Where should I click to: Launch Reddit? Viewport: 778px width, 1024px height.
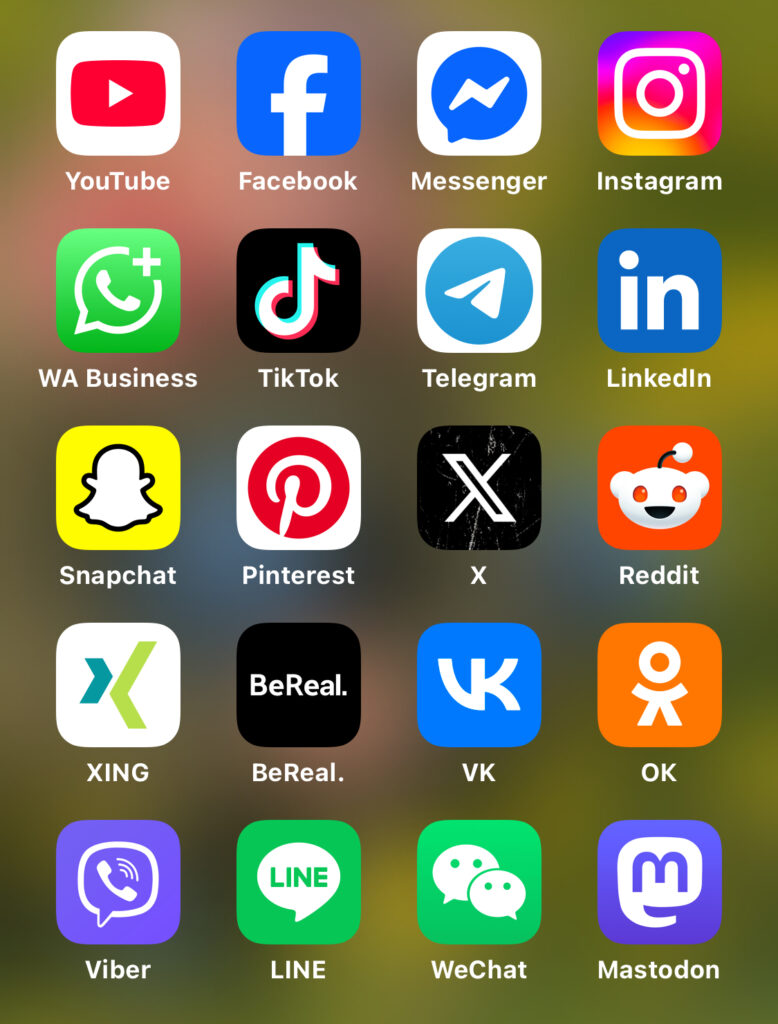[659, 488]
